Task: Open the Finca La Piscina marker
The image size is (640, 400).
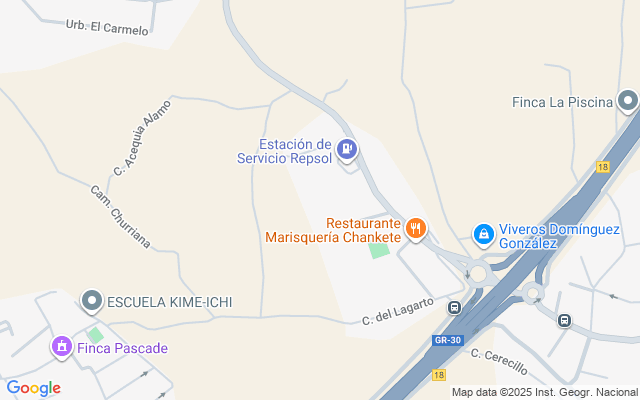Action: point(627,101)
